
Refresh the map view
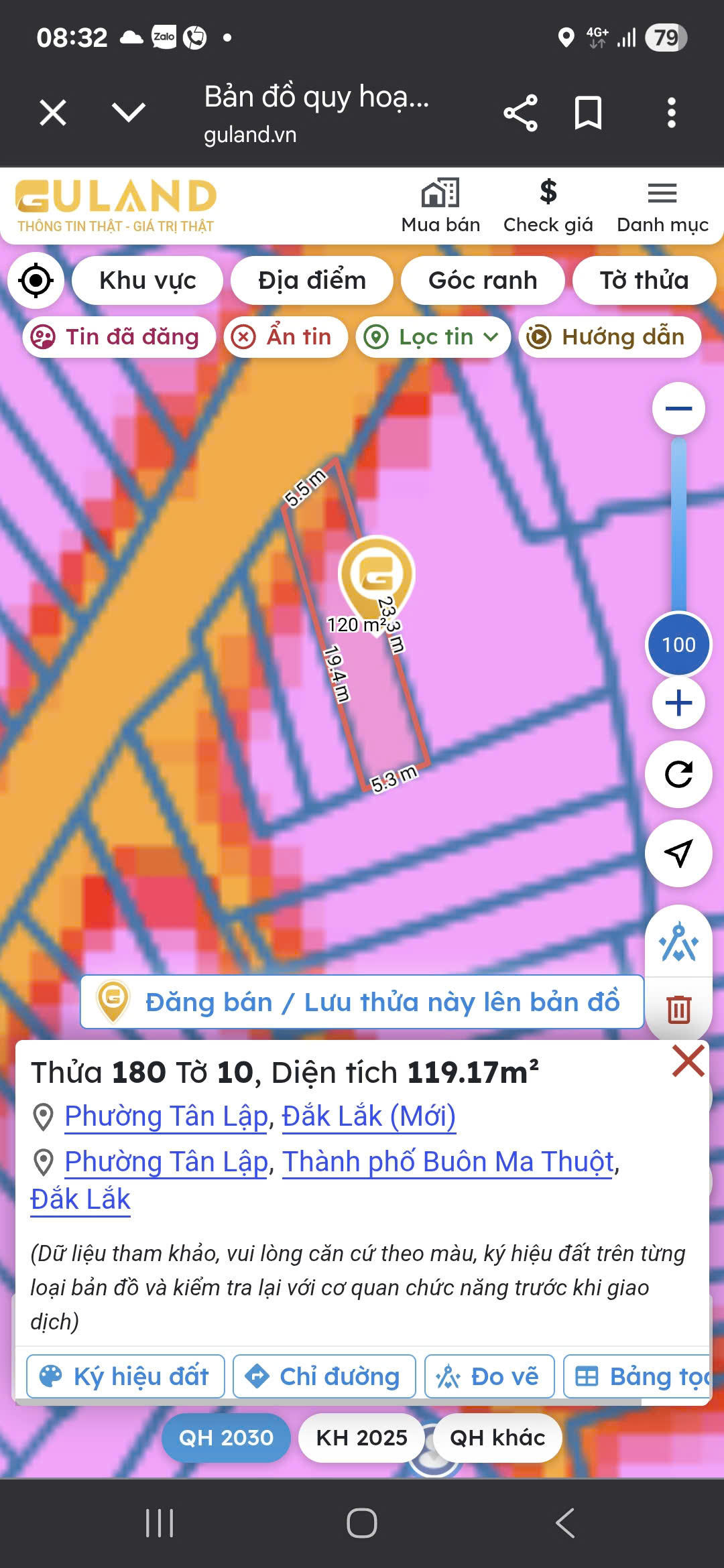point(678,774)
